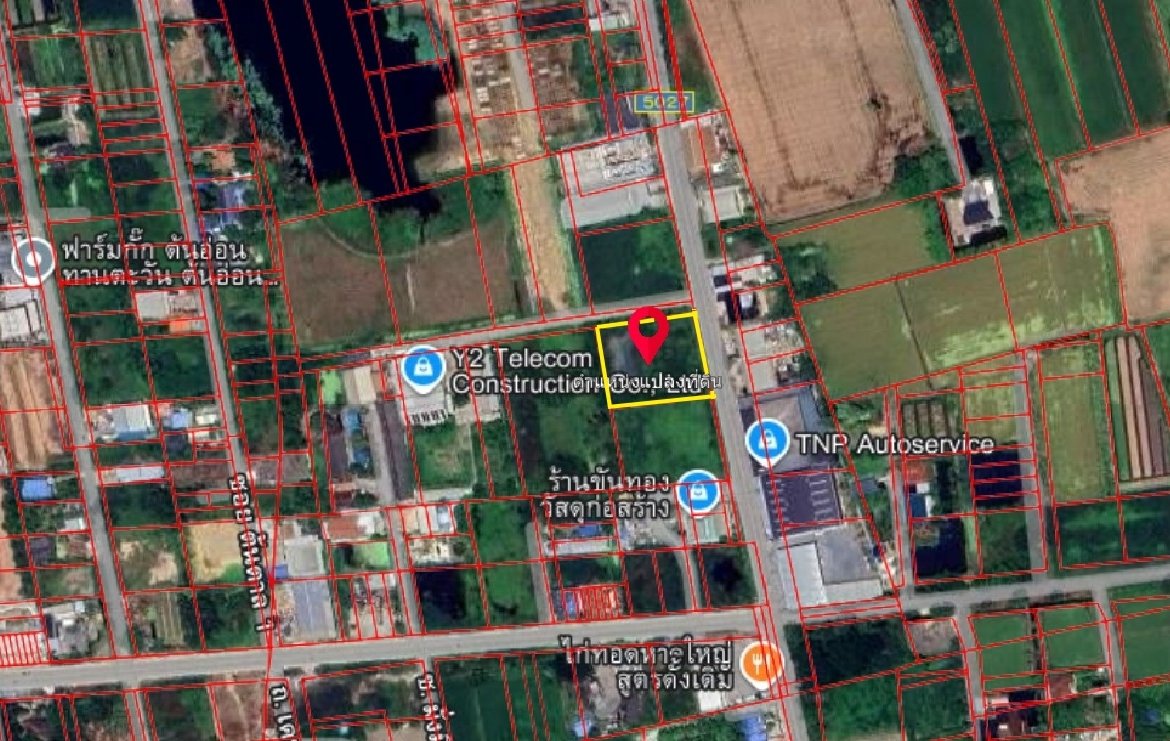1170x741 pixels.
Task: Open the TNP Autoservice marker
Action: [767, 442]
